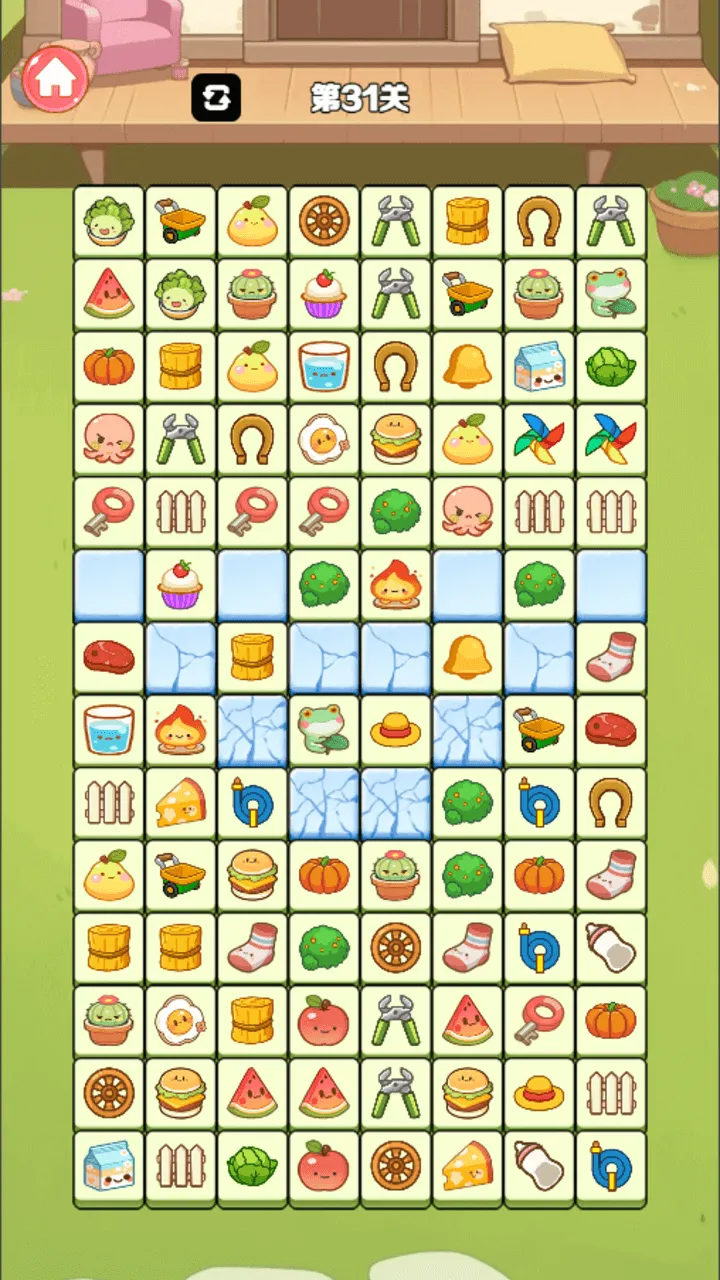Tap the apple between cabbage and wheel
Viewport: 720px width, 1280px height.
pos(324,1164)
